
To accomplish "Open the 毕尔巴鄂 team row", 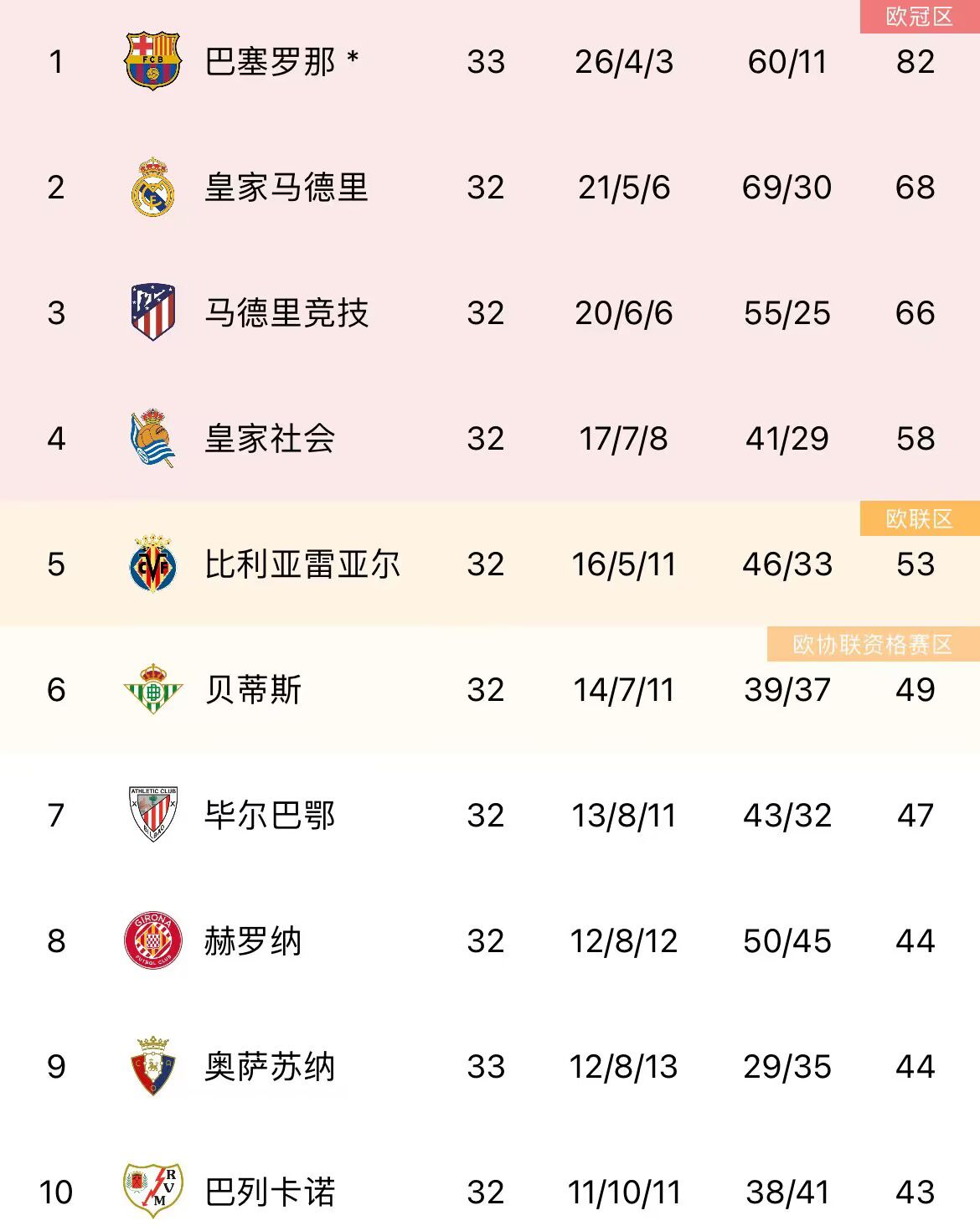I will point(270,816).
